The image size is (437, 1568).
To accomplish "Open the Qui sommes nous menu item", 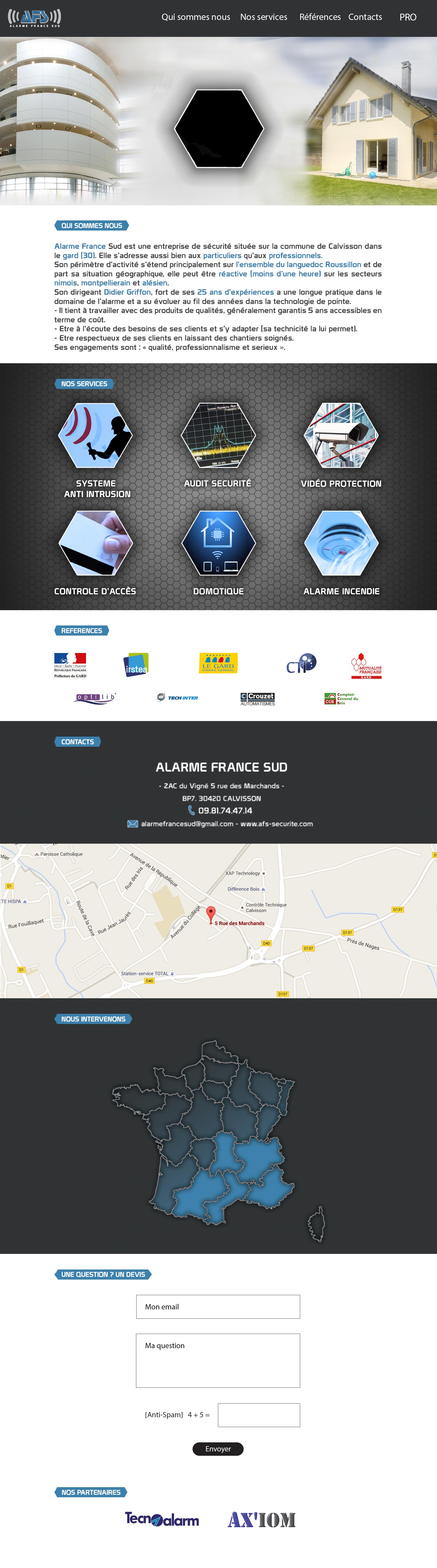I will [x=195, y=17].
